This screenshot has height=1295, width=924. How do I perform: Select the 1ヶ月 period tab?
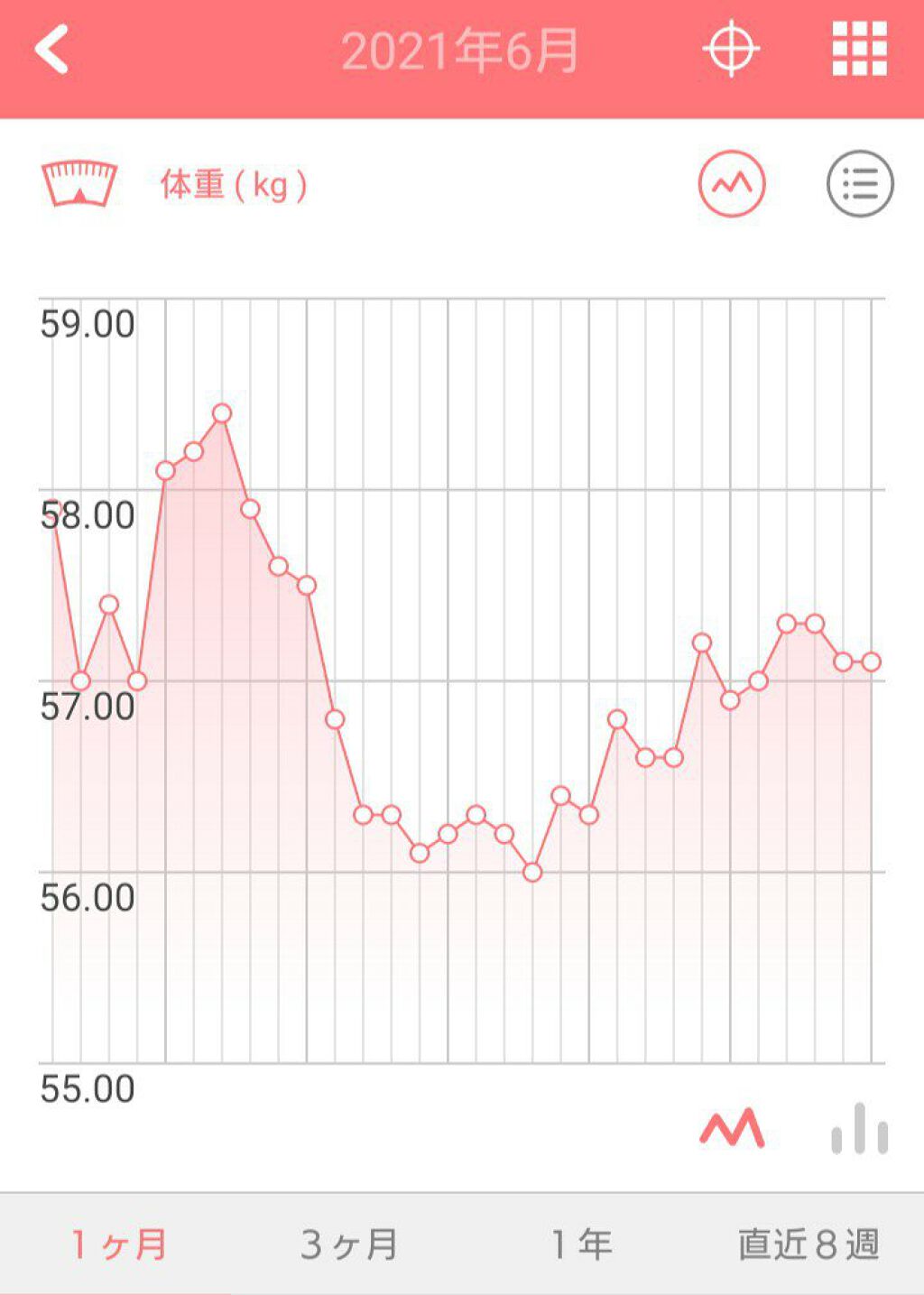pos(118,1244)
